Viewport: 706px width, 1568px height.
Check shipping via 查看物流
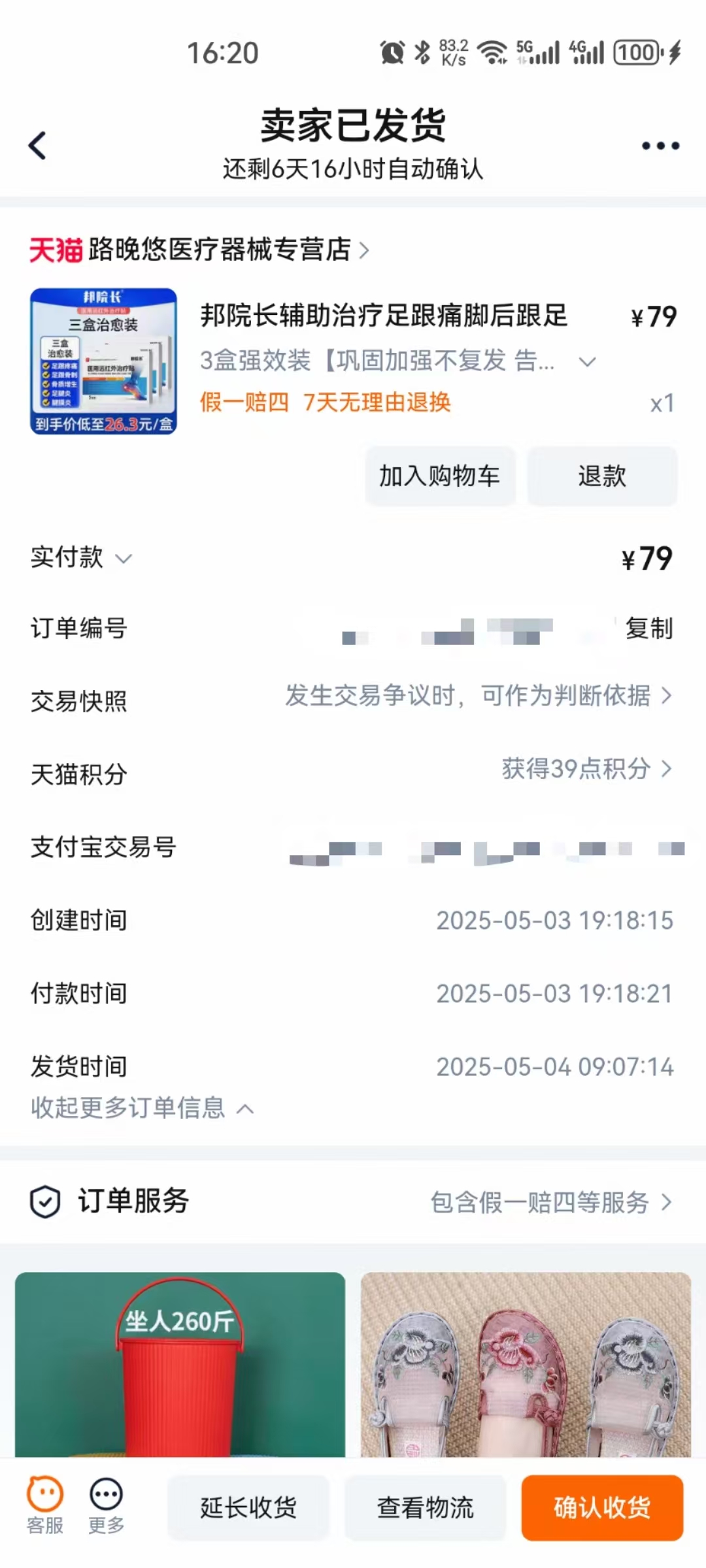[x=426, y=1508]
